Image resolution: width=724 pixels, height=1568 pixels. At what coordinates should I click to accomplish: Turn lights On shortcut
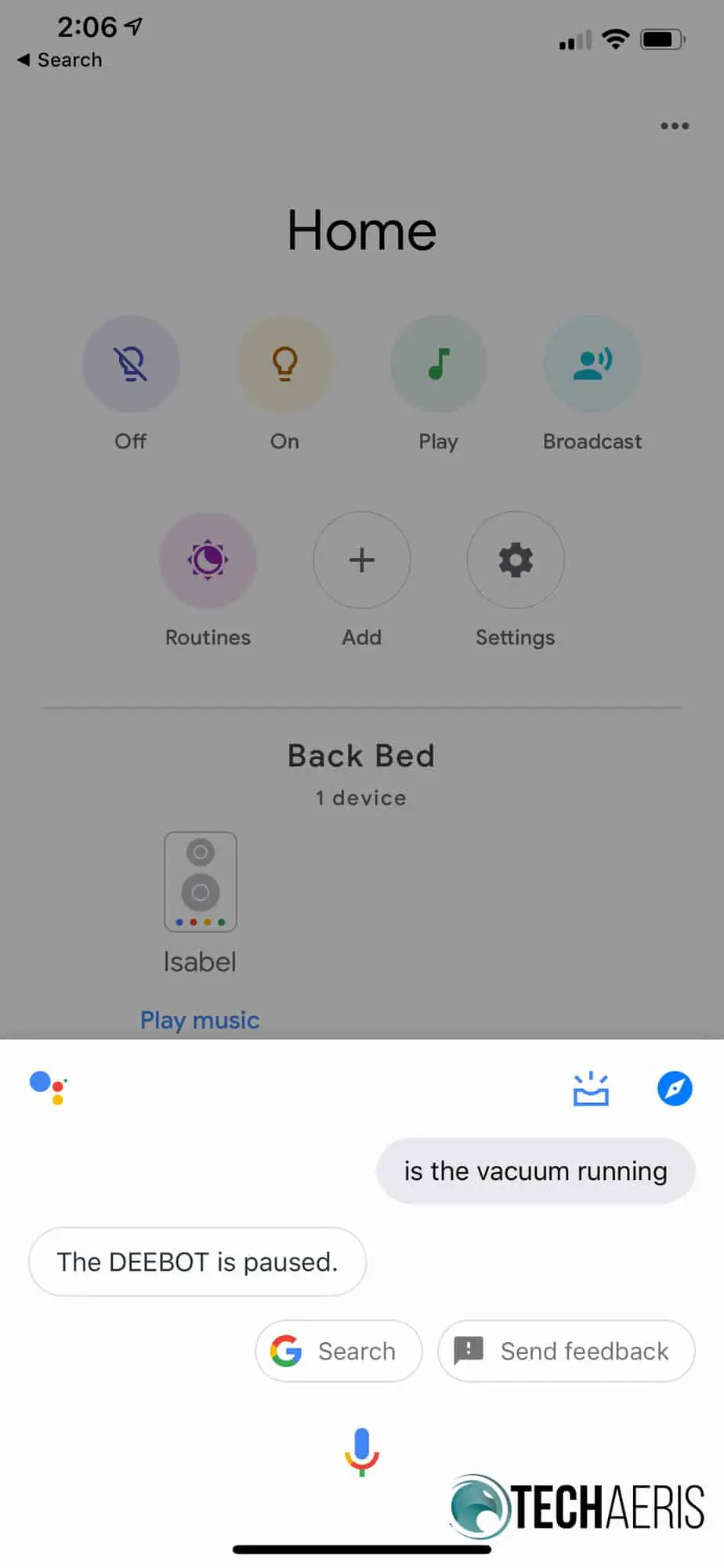(x=284, y=365)
